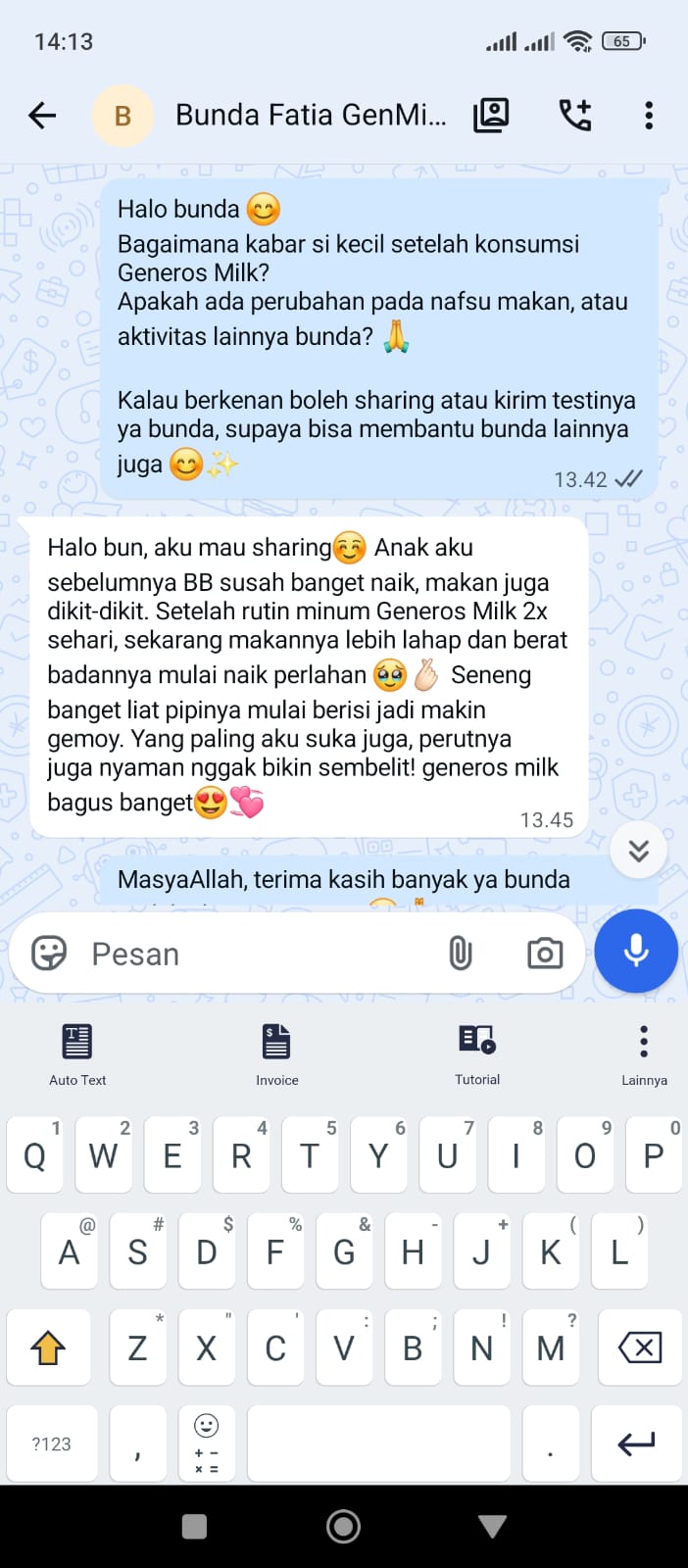
Task: Record a voice message with microphone button
Action: [636, 952]
